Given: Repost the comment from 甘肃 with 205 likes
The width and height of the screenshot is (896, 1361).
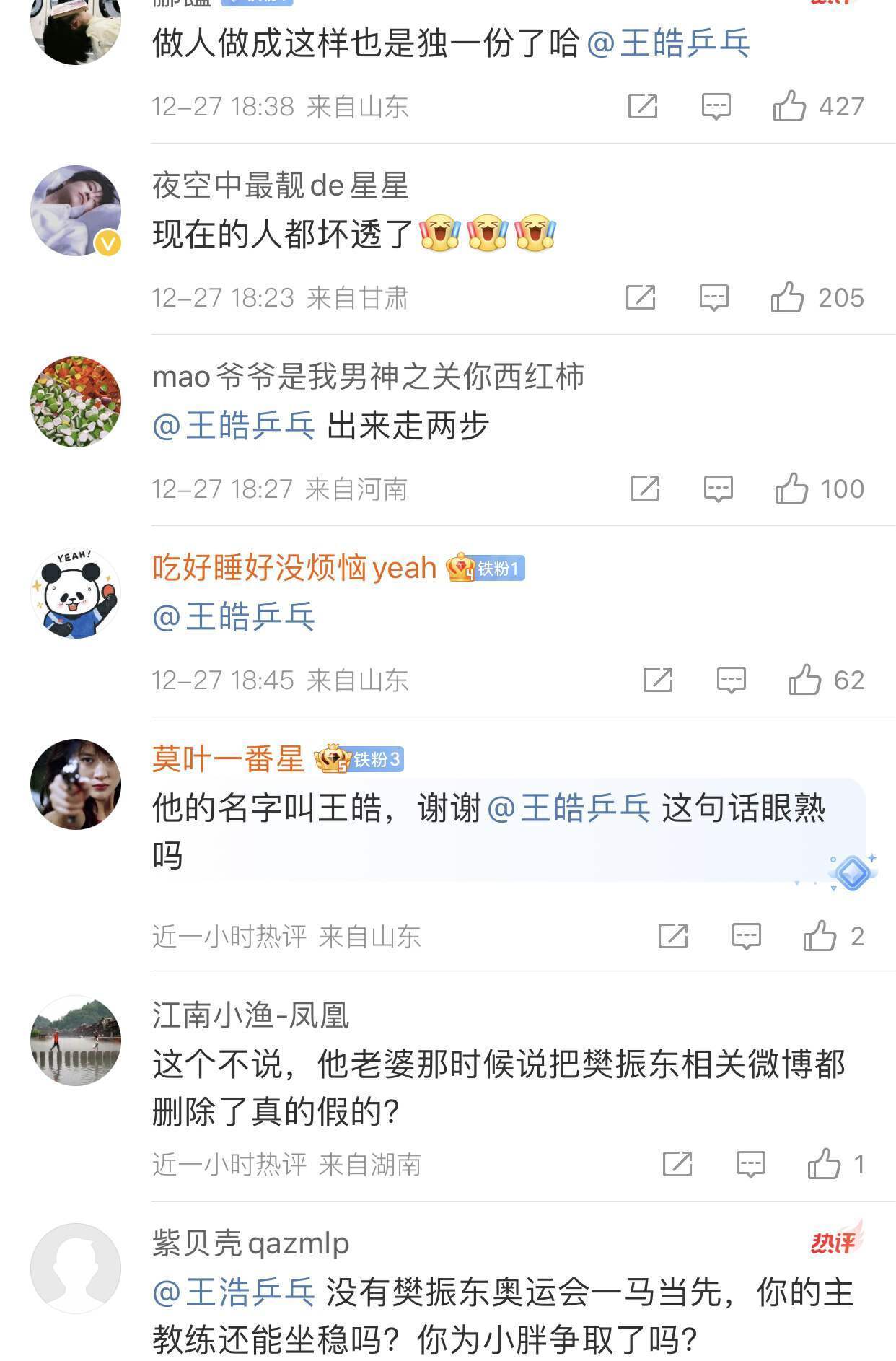Looking at the screenshot, I should point(640,297).
